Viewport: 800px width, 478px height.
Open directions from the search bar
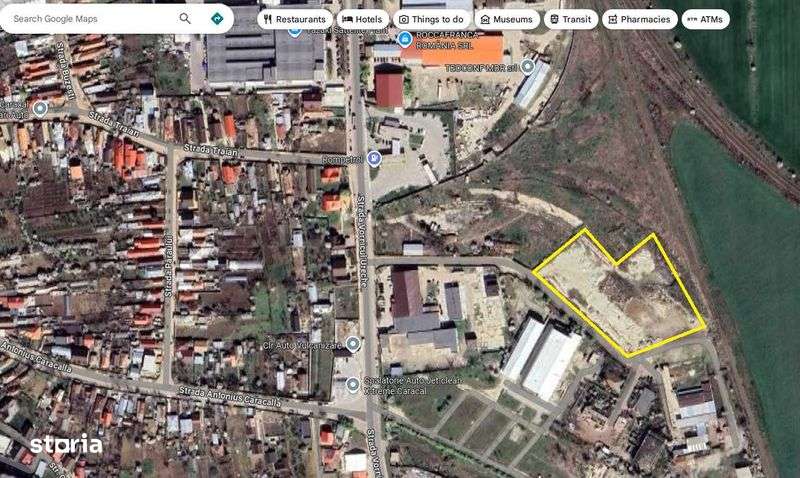coord(217,18)
